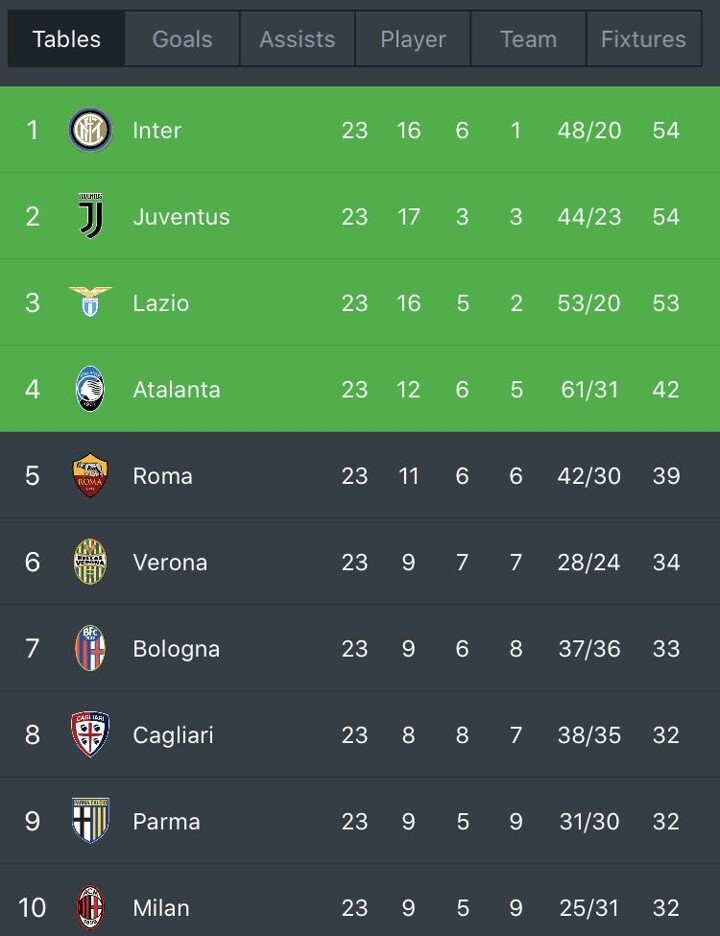Screen dimensions: 720x936
Task: View the Fixtures tab
Action: click(643, 39)
